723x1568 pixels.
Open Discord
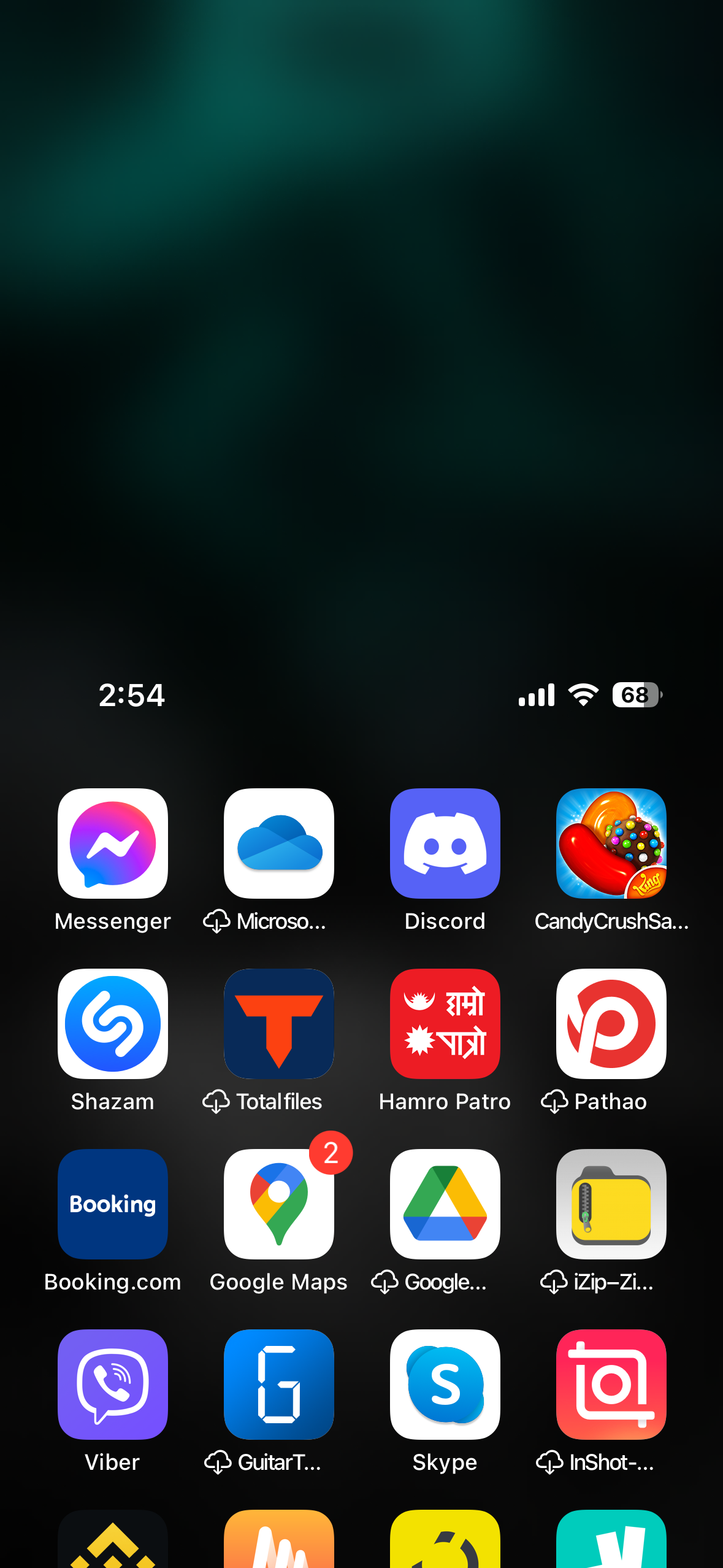coord(445,844)
